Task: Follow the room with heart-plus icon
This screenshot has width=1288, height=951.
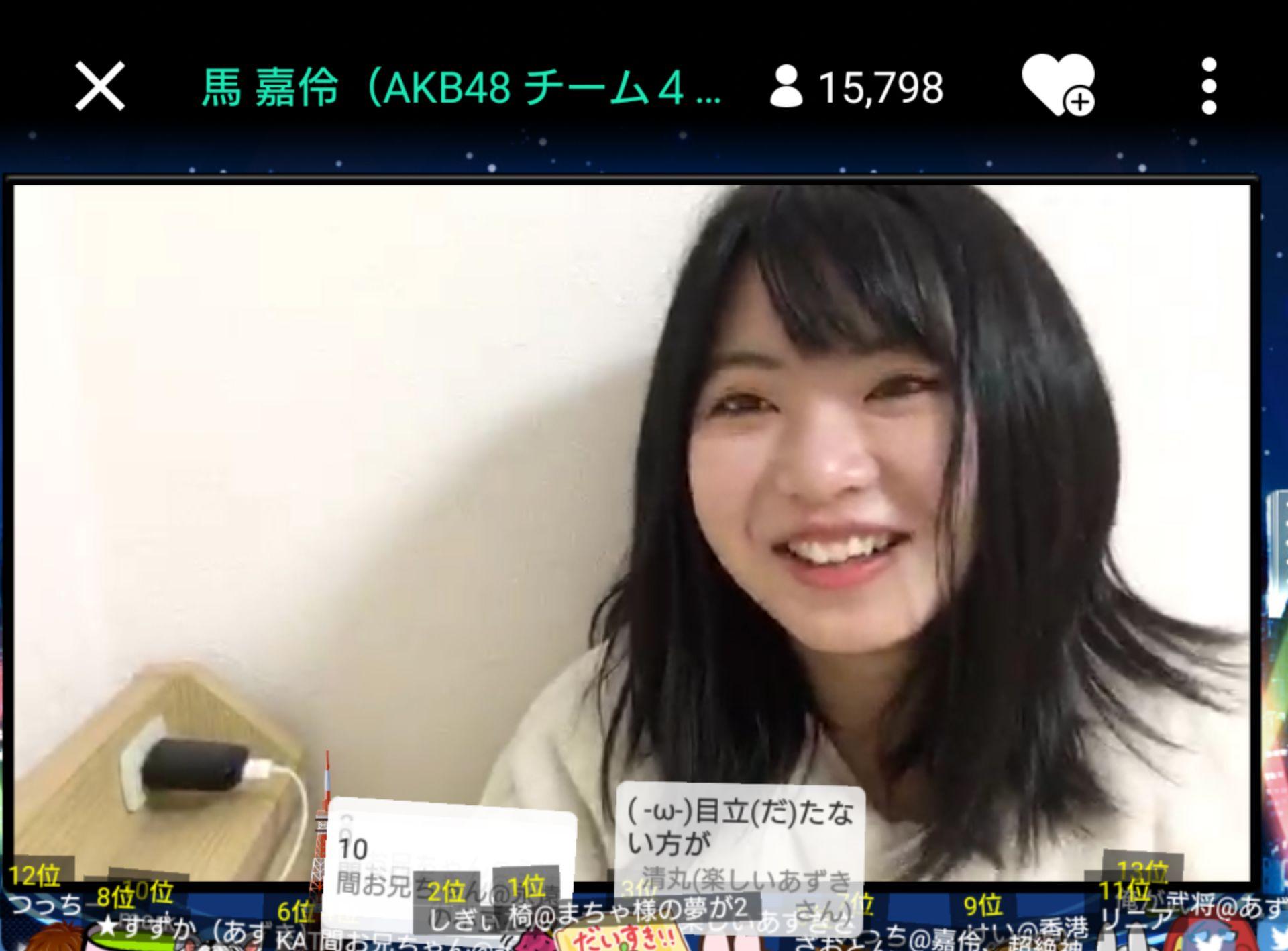Action: tap(1057, 86)
